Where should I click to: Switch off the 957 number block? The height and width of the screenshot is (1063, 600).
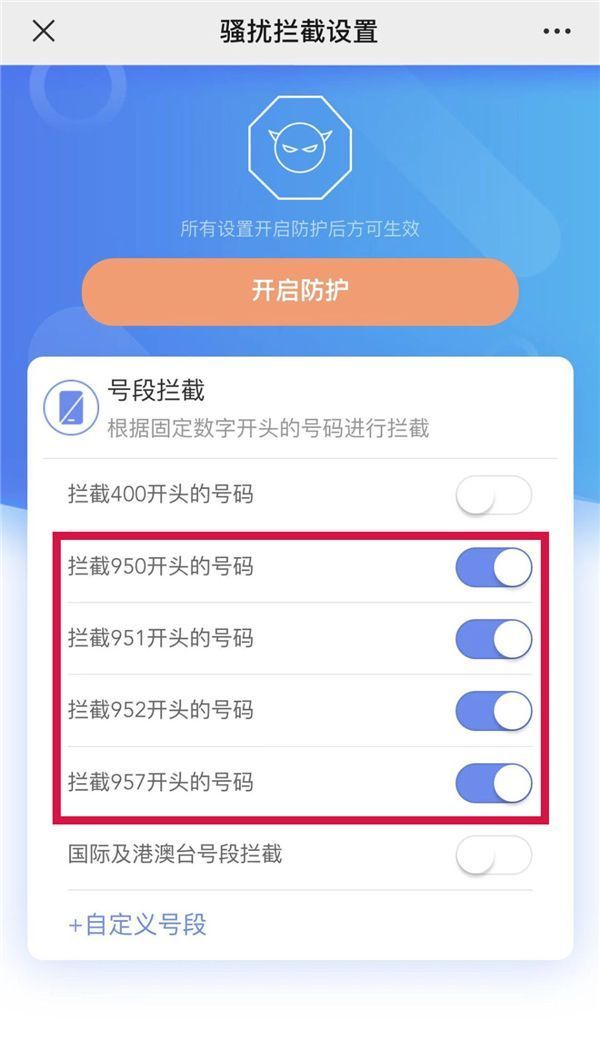click(x=493, y=783)
